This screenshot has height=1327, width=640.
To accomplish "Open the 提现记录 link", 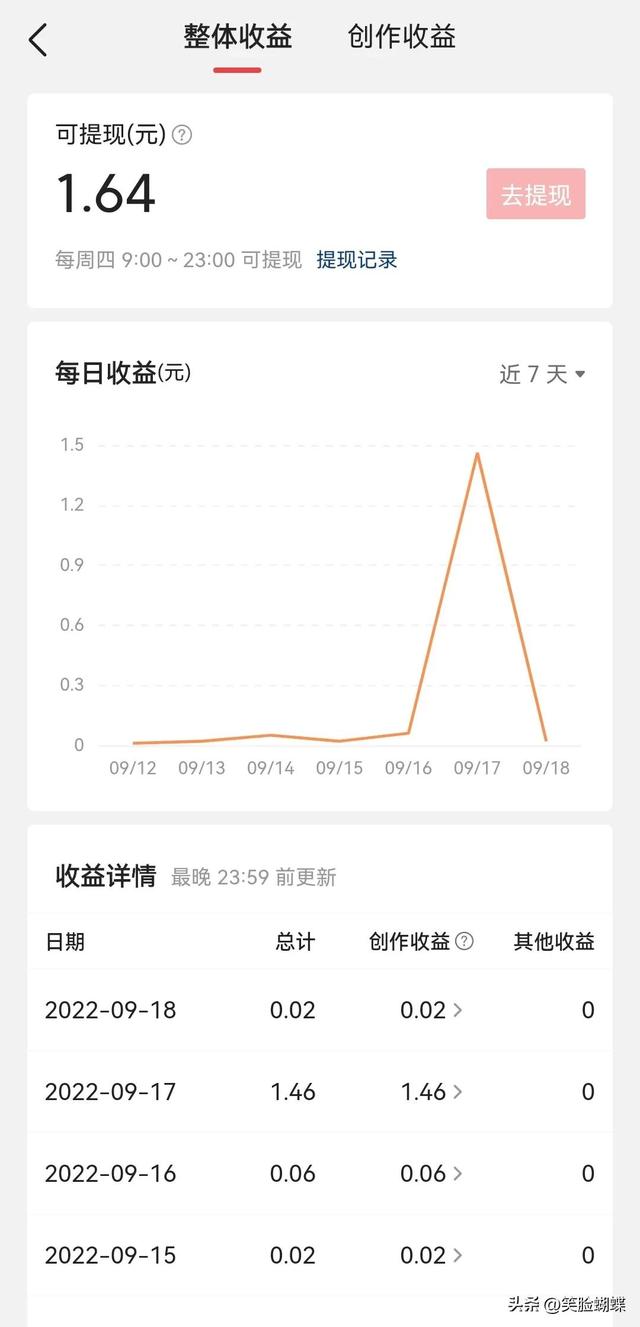I will (357, 260).
